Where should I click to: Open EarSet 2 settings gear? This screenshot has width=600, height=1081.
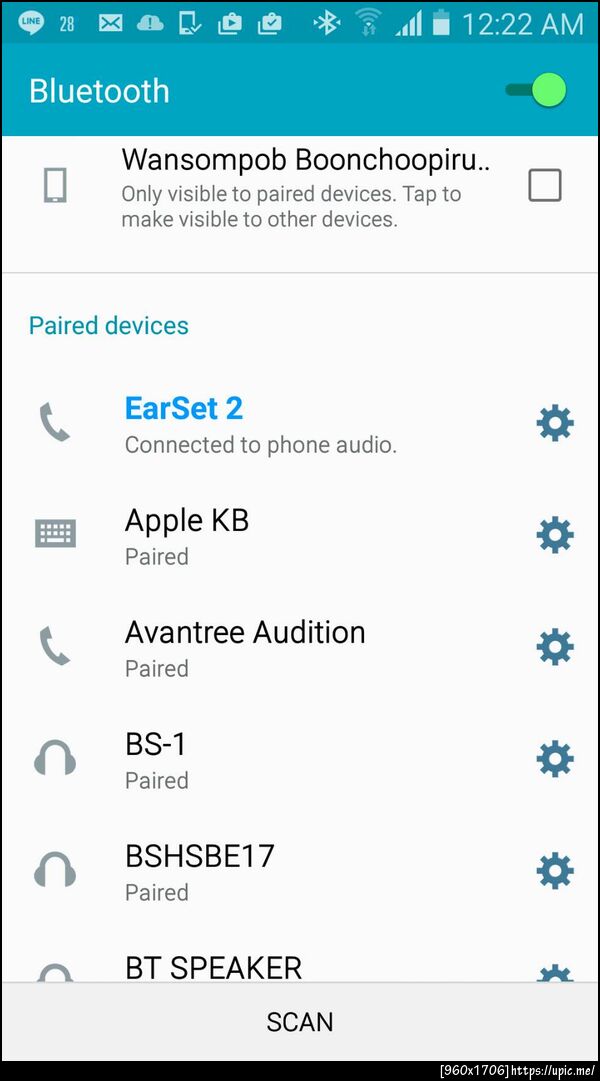click(x=555, y=424)
